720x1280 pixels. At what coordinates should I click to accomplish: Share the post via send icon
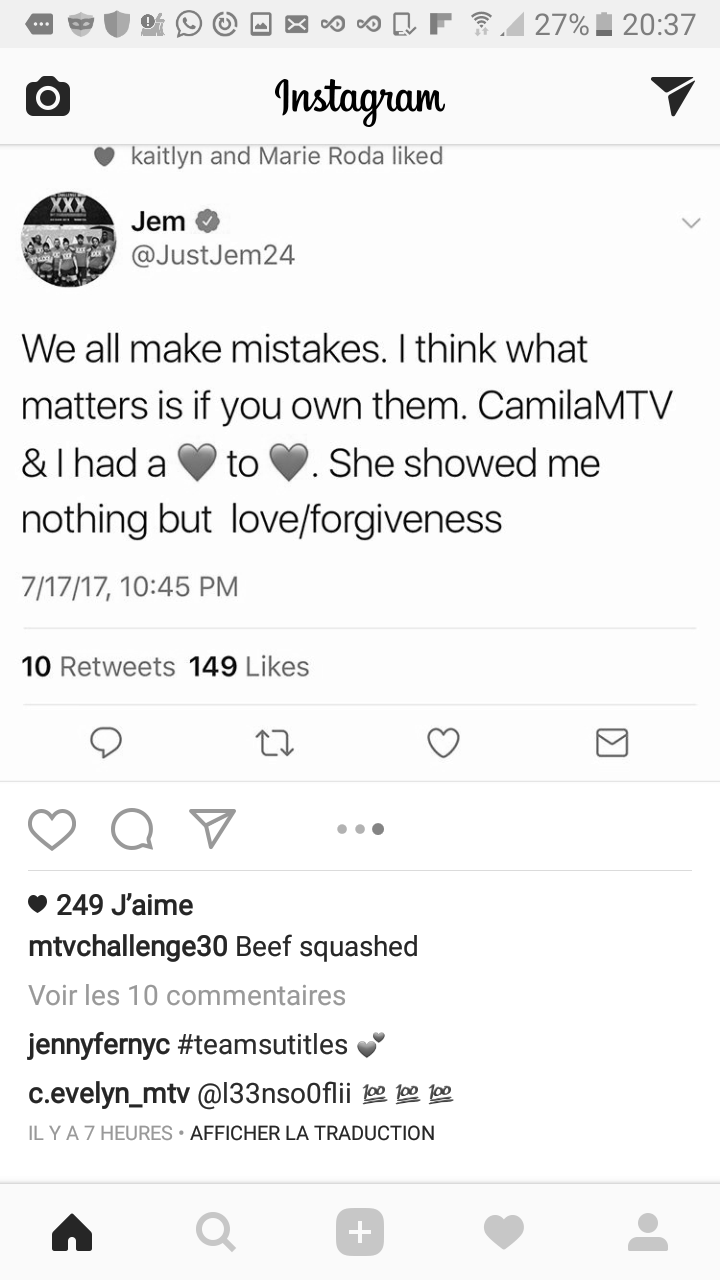point(212,829)
